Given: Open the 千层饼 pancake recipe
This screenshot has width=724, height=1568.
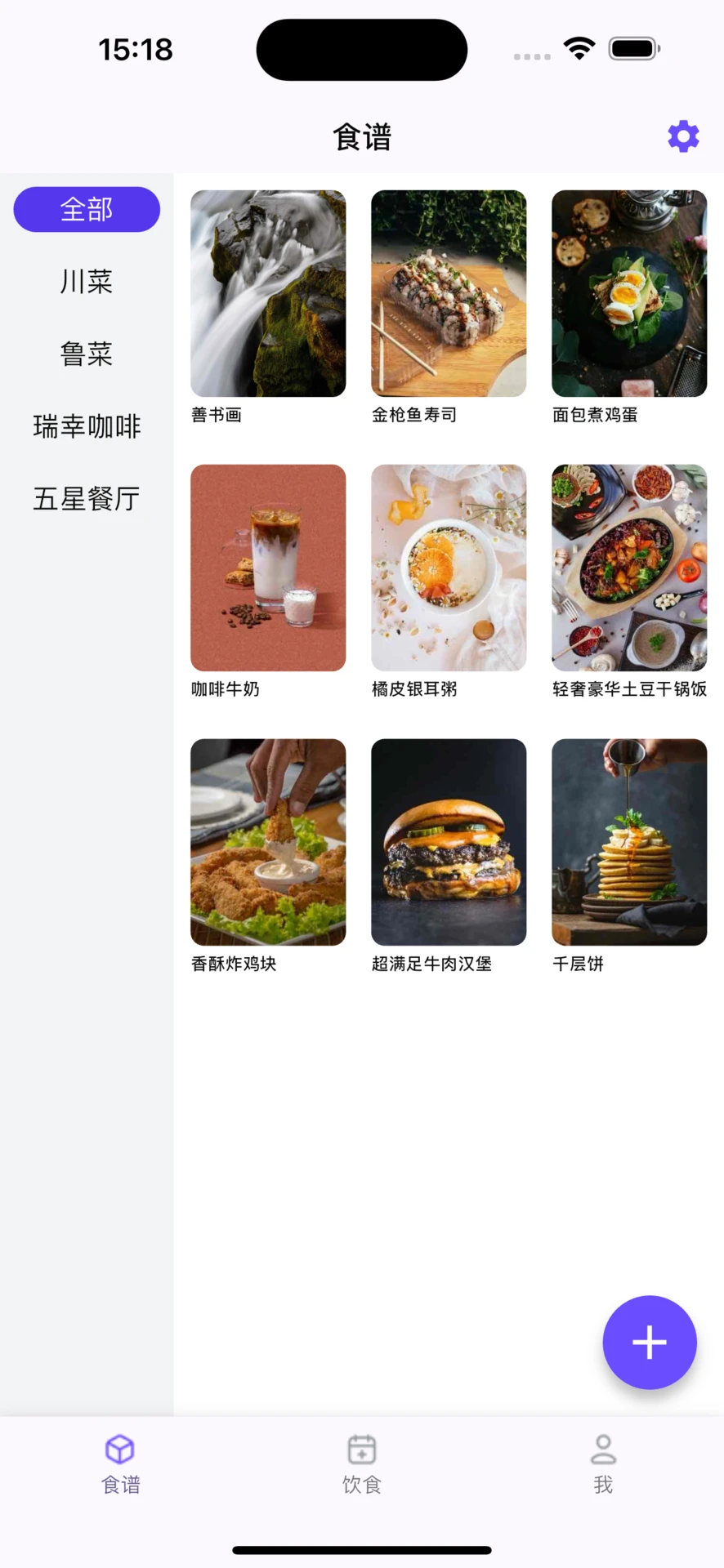Looking at the screenshot, I should coord(629,843).
